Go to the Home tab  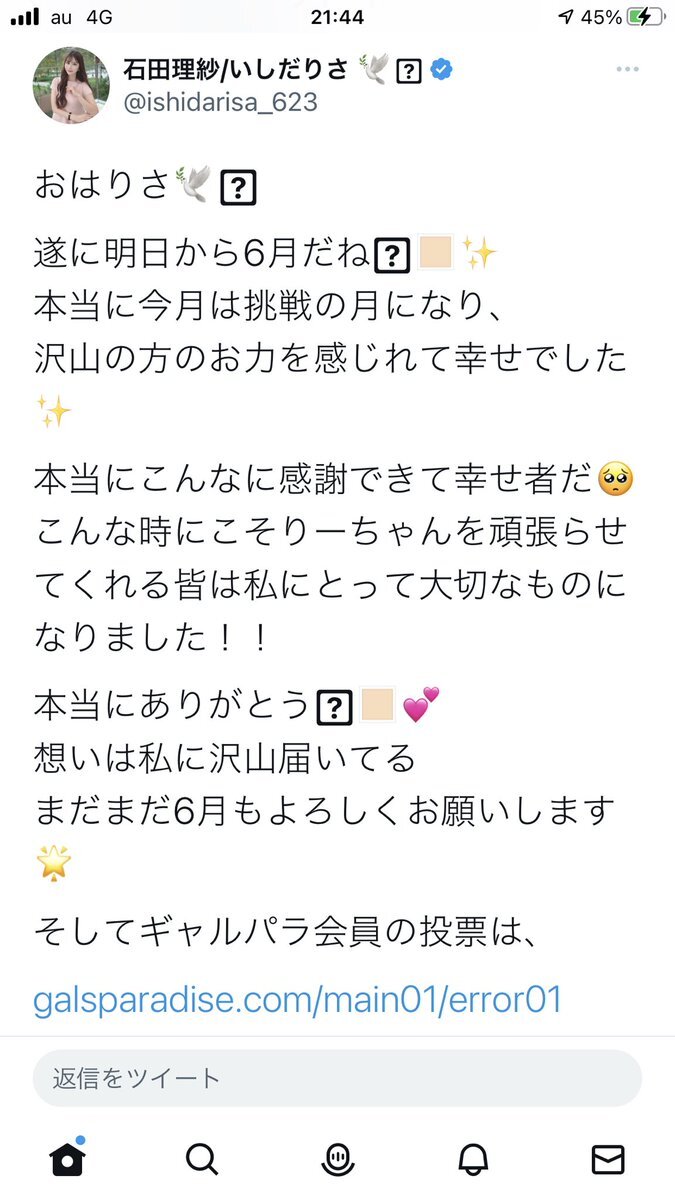point(67,1158)
